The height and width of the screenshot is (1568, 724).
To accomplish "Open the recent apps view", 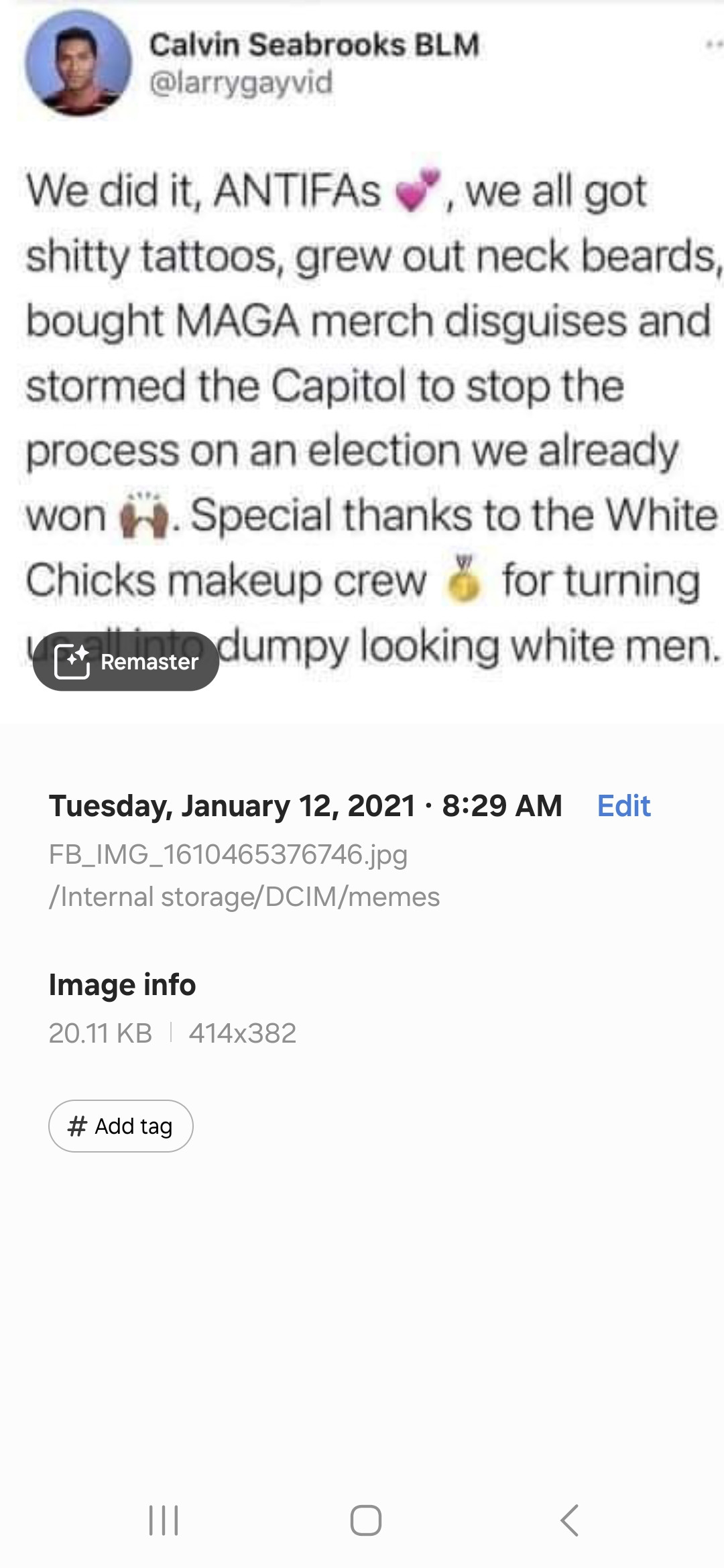I will click(x=163, y=1520).
